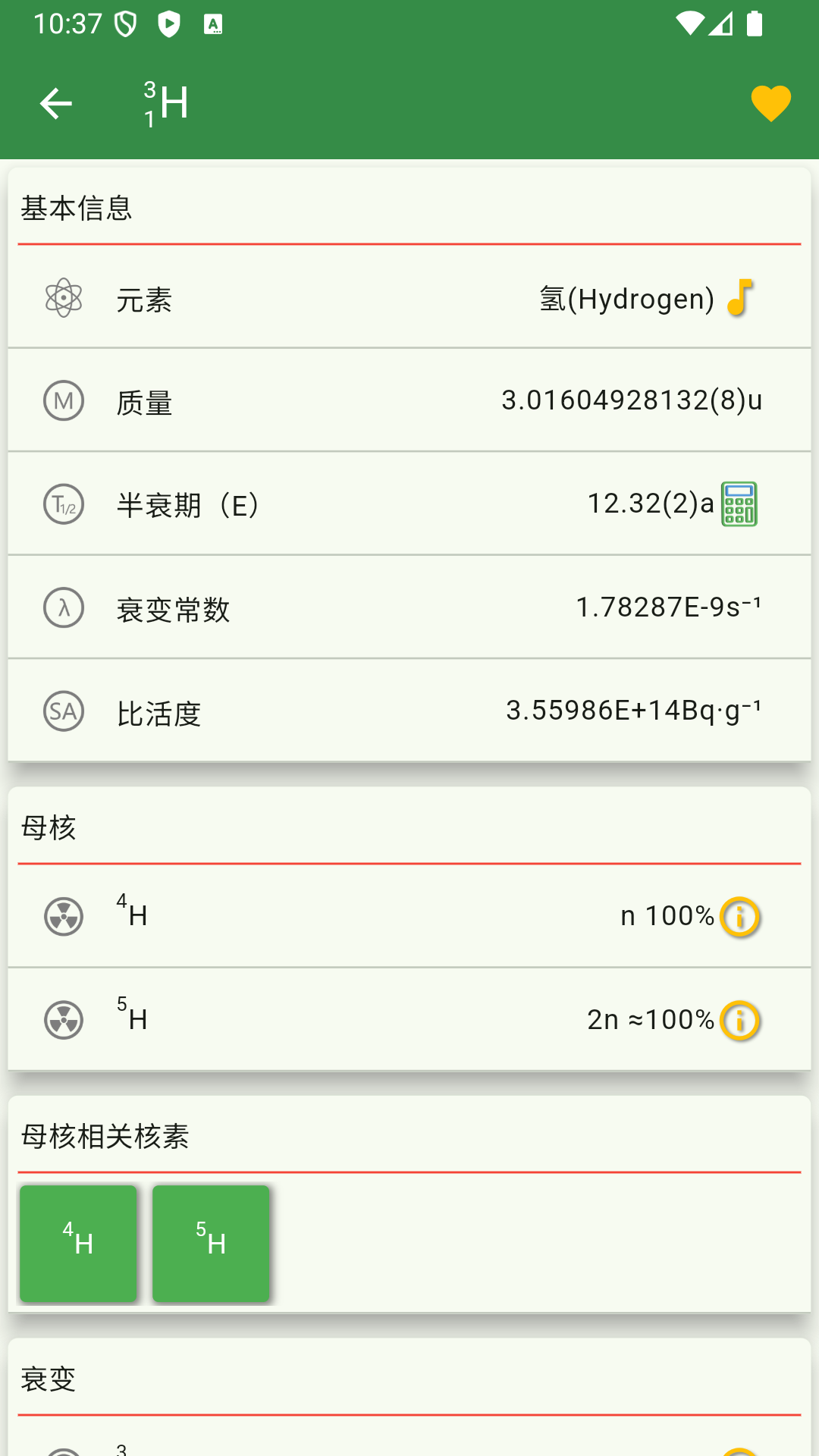Click the λ decay constant icon
The height and width of the screenshot is (1456, 819).
(63, 607)
